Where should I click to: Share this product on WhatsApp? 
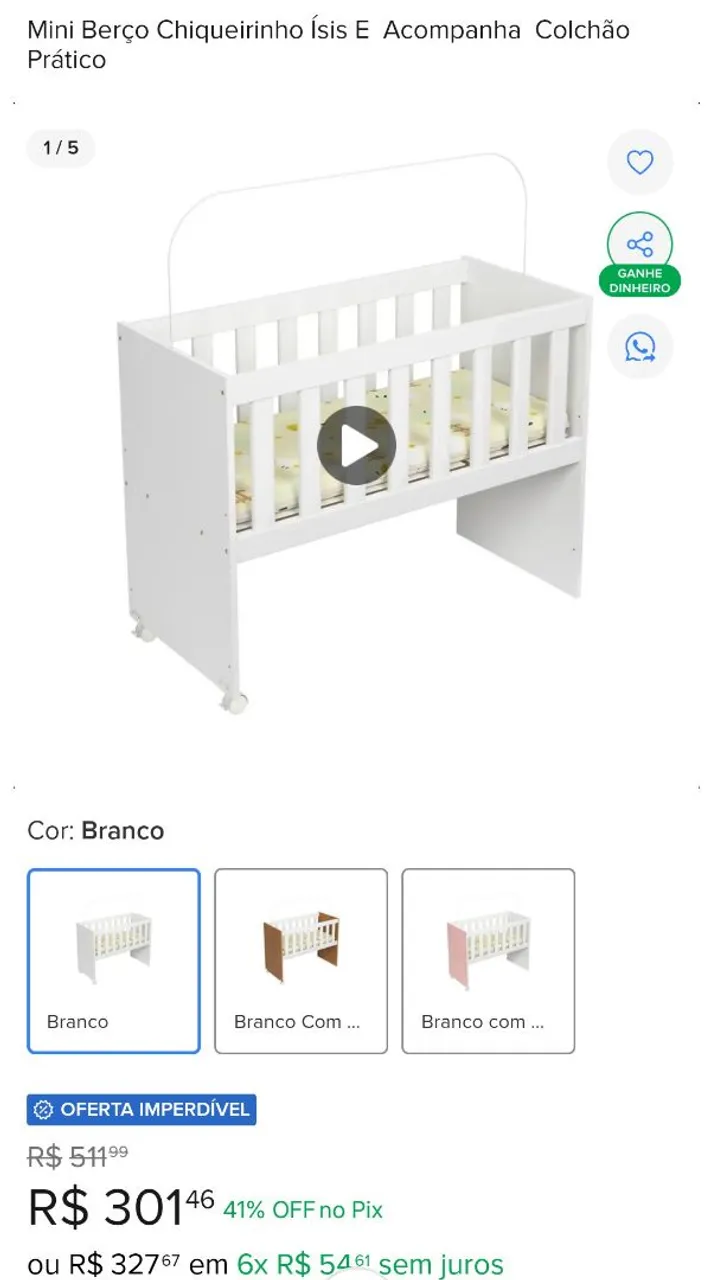point(640,347)
